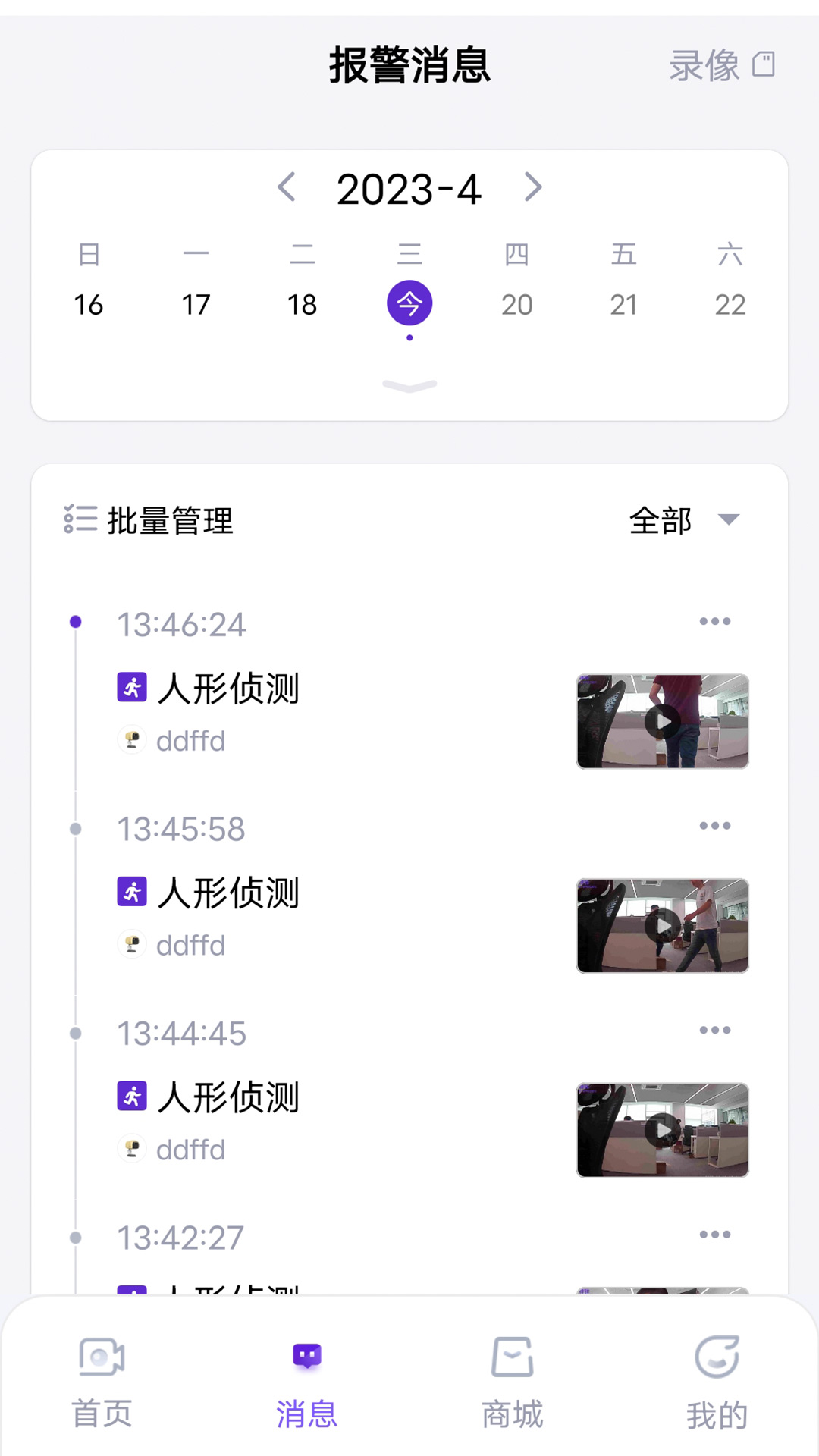Open more options for the 13:46:24 alarm
The width and height of the screenshot is (819, 1456).
click(714, 620)
